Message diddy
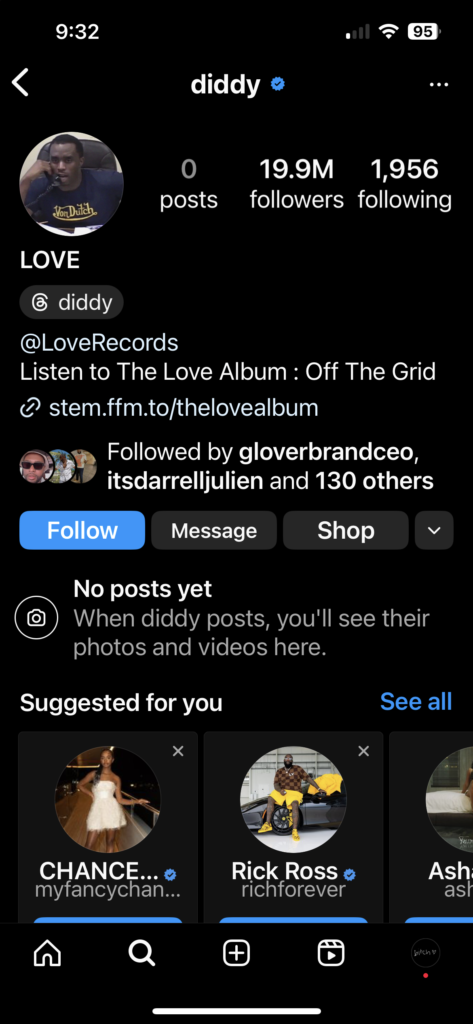The width and height of the screenshot is (473, 1024). coord(214,530)
